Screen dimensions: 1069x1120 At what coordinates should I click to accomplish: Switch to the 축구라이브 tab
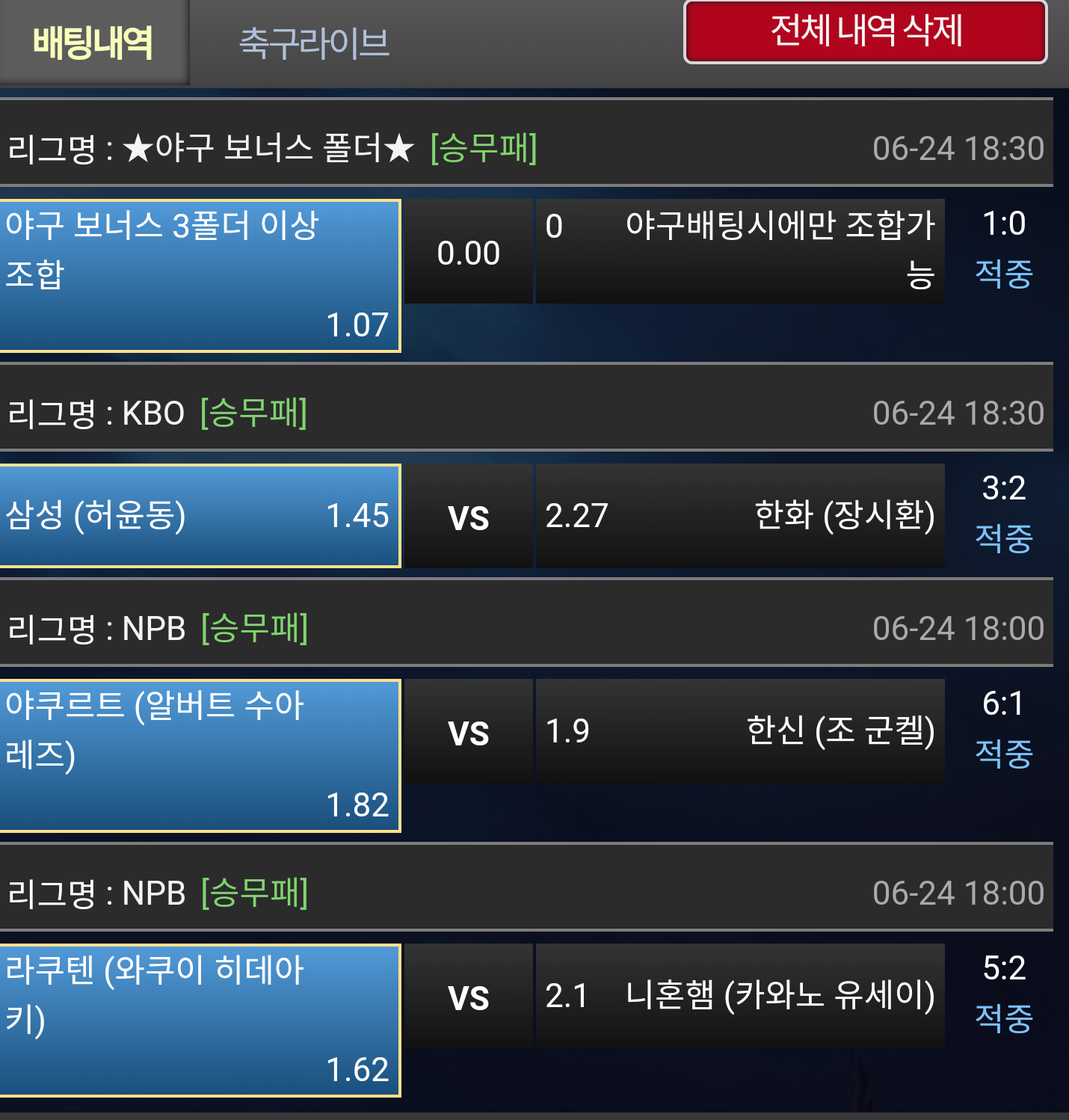tap(314, 43)
